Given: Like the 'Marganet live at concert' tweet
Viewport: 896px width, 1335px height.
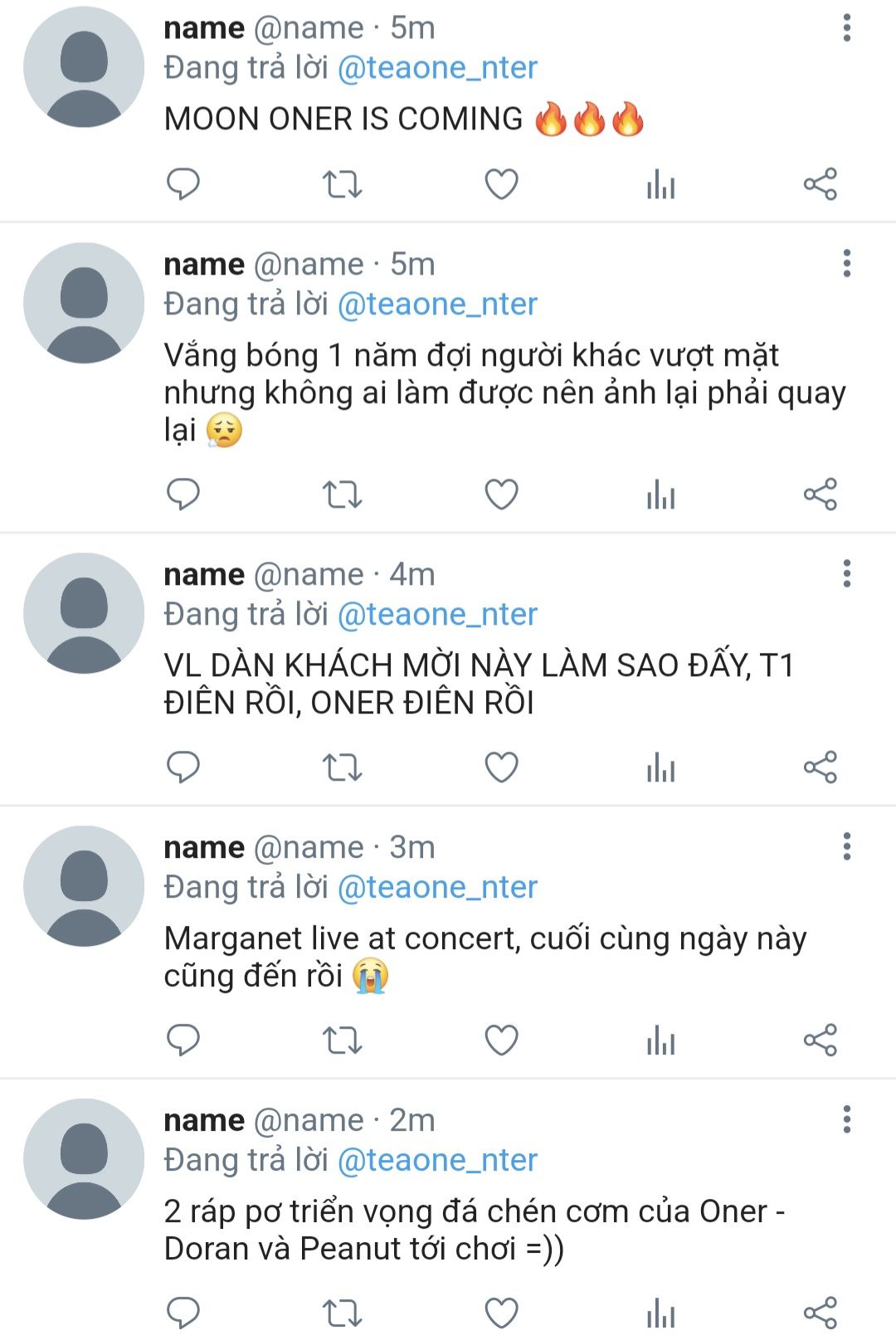Looking at the screenshot, I should (x=501, y=1040).
